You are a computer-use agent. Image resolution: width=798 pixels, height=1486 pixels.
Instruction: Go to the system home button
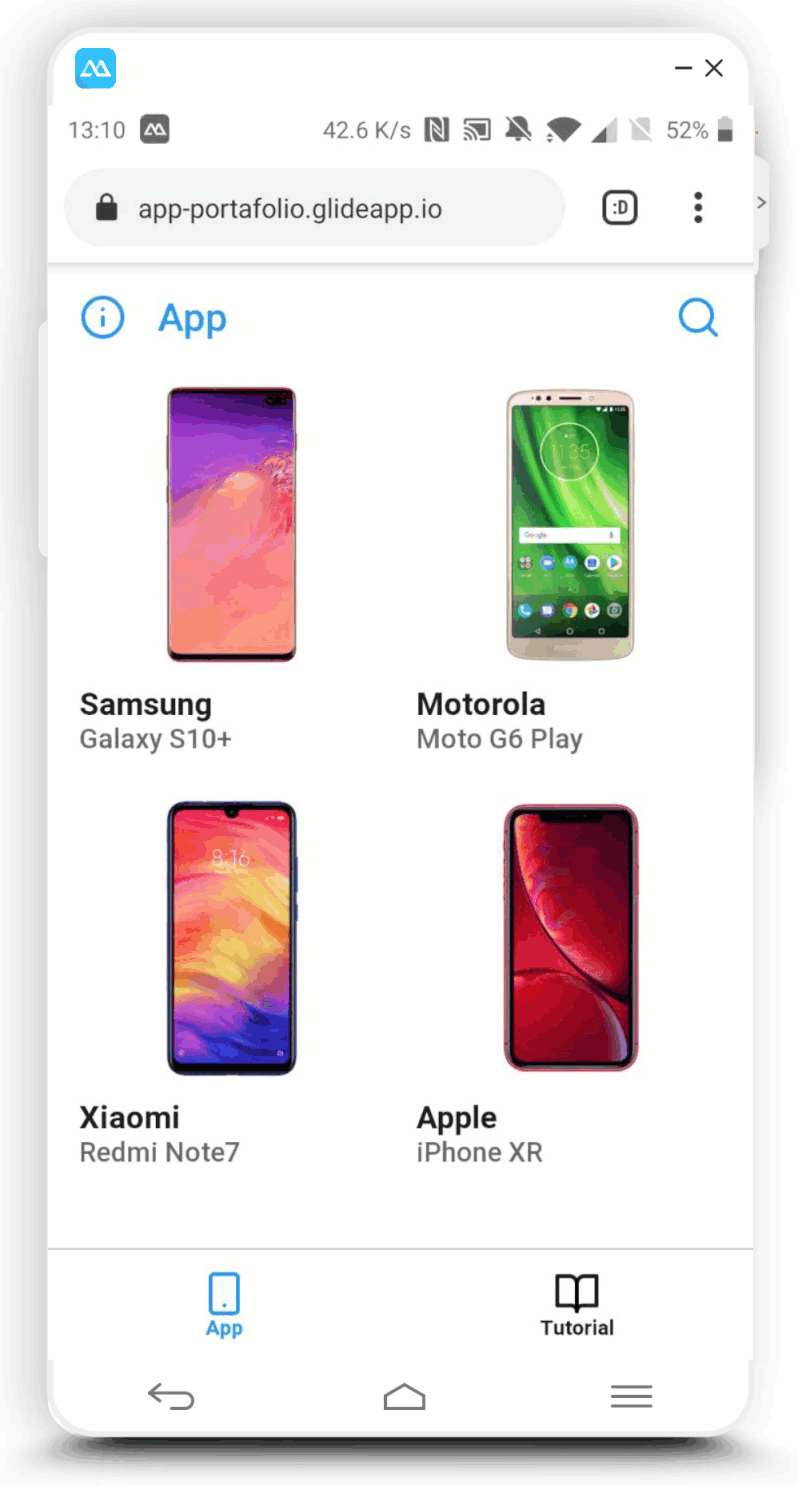point(404,1396)
